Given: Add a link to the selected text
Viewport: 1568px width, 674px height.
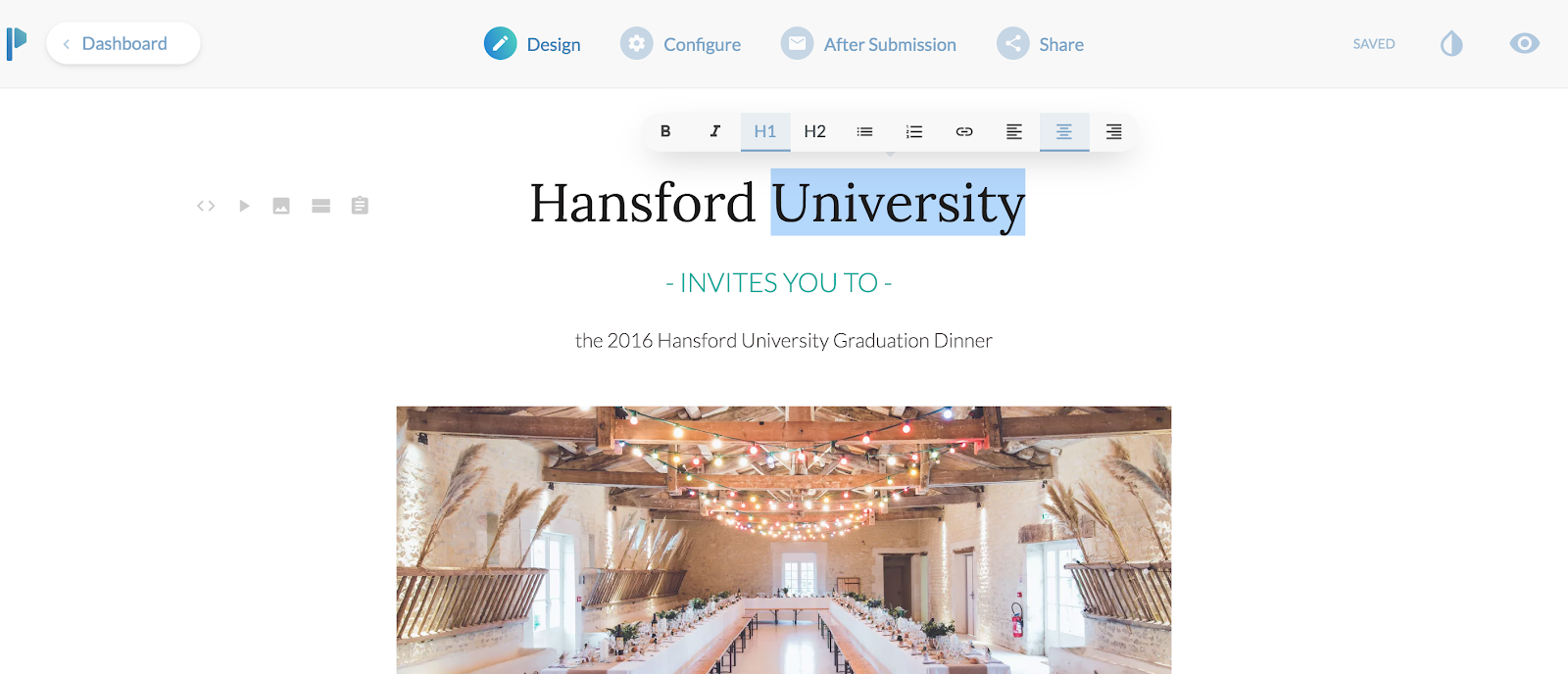Looking at the screenshot, I should click(964, 131).
